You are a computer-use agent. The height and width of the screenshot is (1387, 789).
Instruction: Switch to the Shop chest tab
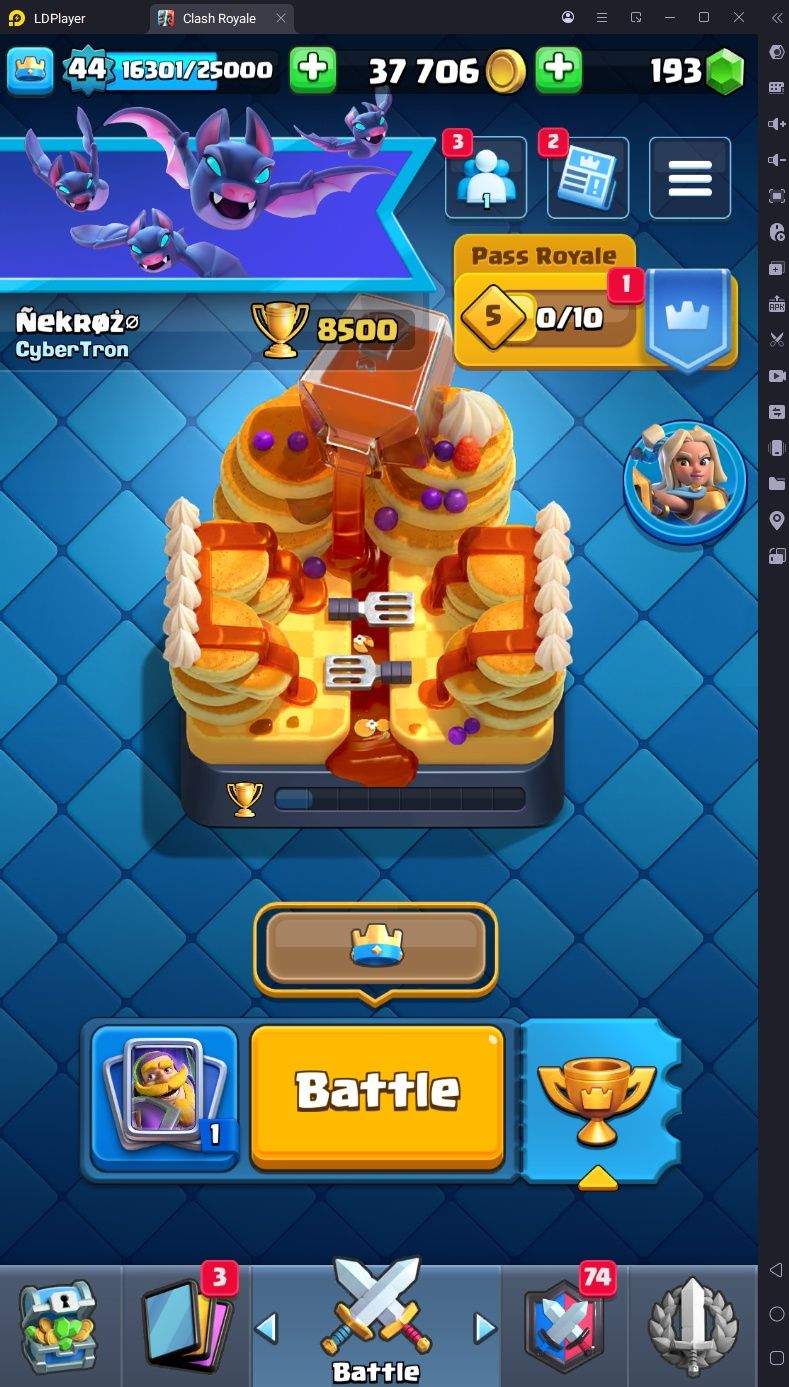coord(59,1325)
